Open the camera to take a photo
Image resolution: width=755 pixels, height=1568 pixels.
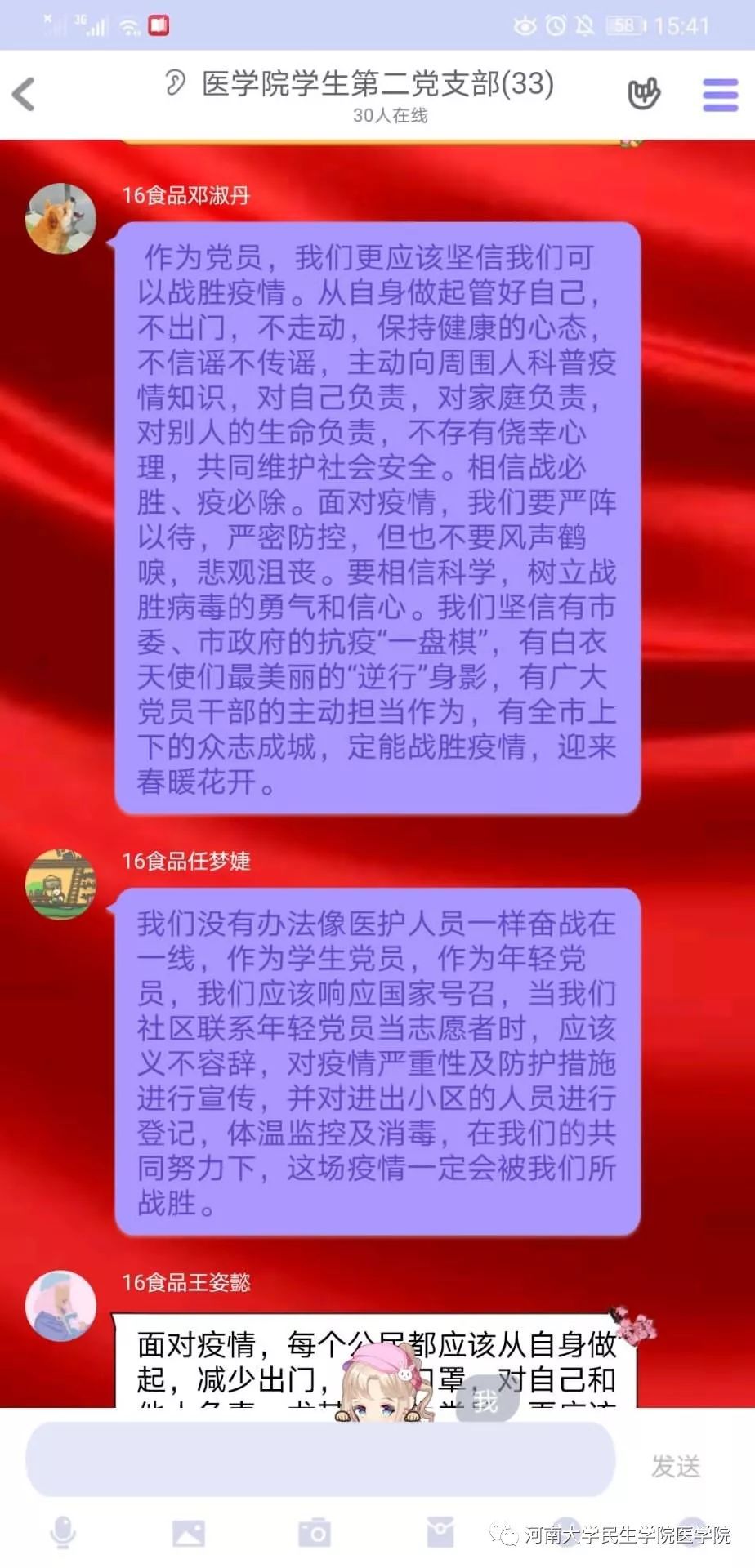pyautogui.click(x=315, y=1533)
